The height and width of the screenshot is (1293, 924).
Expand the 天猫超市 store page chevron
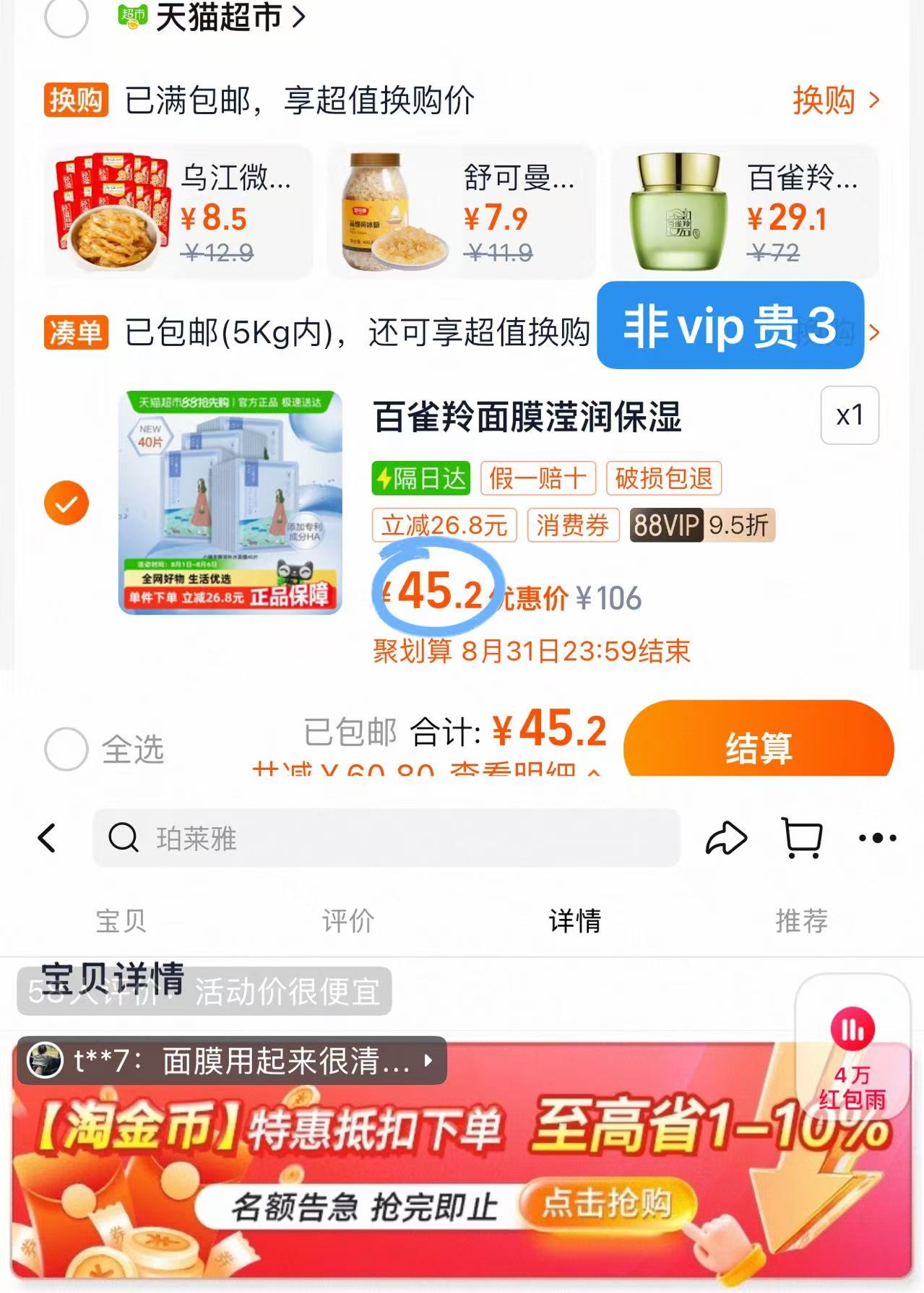point(298,16)
